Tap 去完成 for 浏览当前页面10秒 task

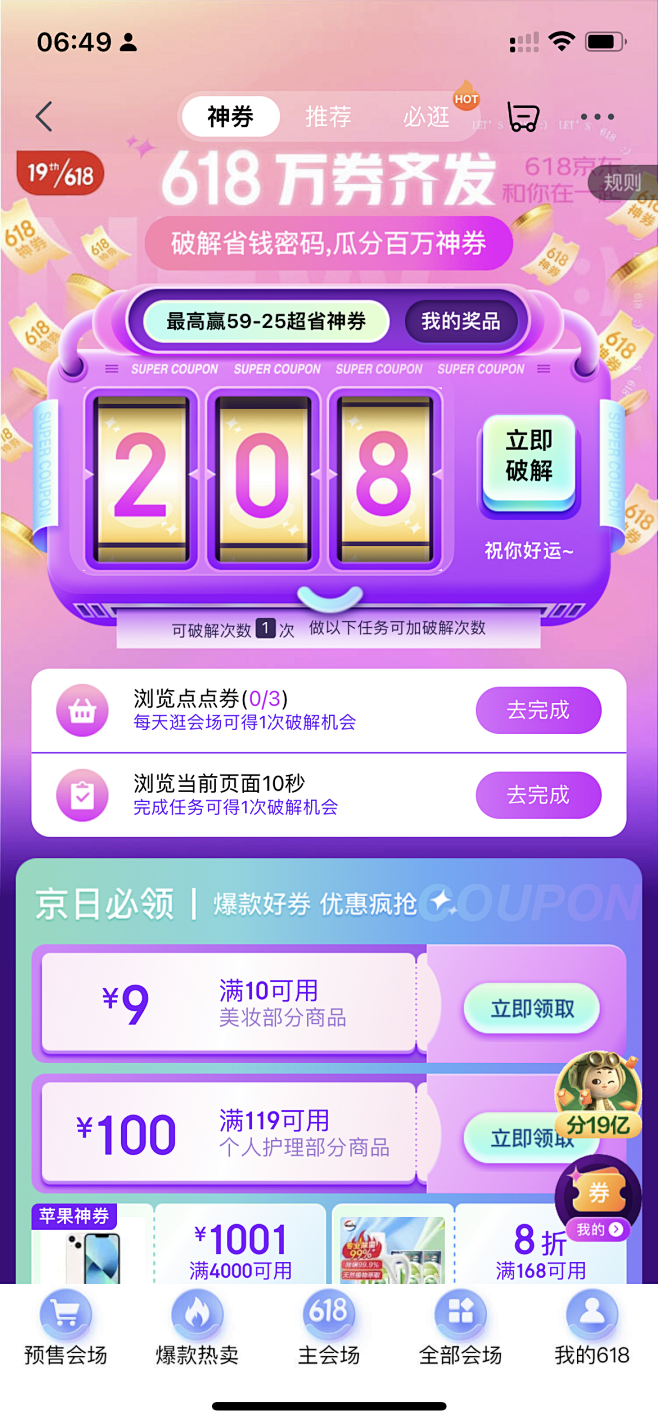coord(538,796)
